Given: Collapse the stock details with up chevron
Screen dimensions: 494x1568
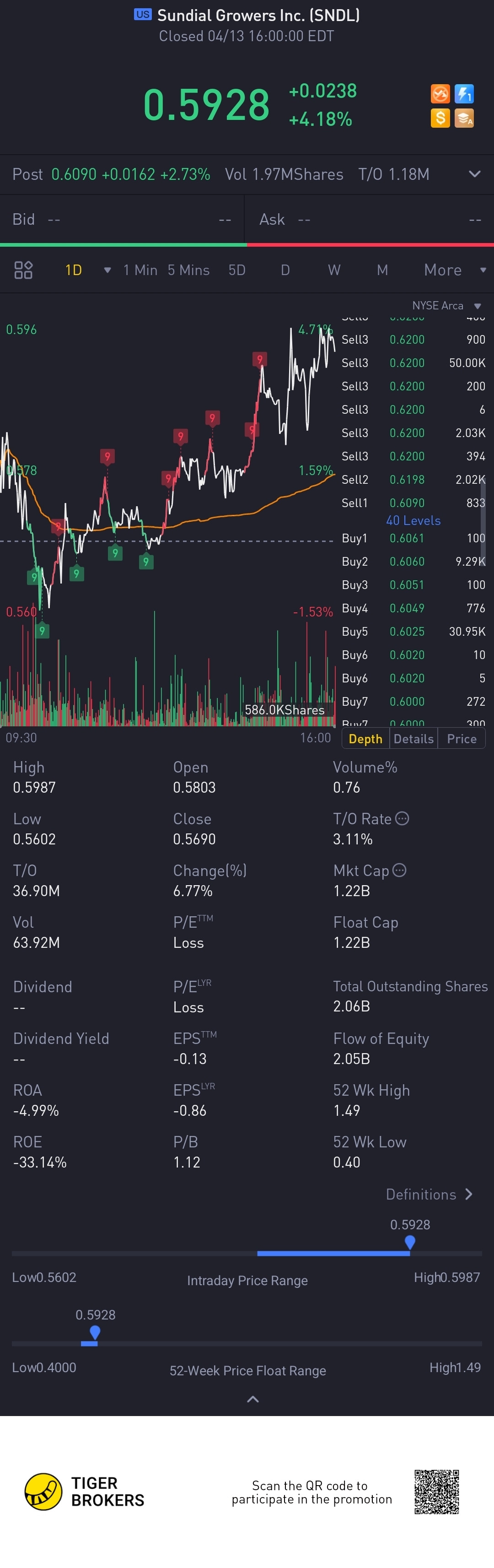Looking at the screenshot, I should tap(252, 1400).
